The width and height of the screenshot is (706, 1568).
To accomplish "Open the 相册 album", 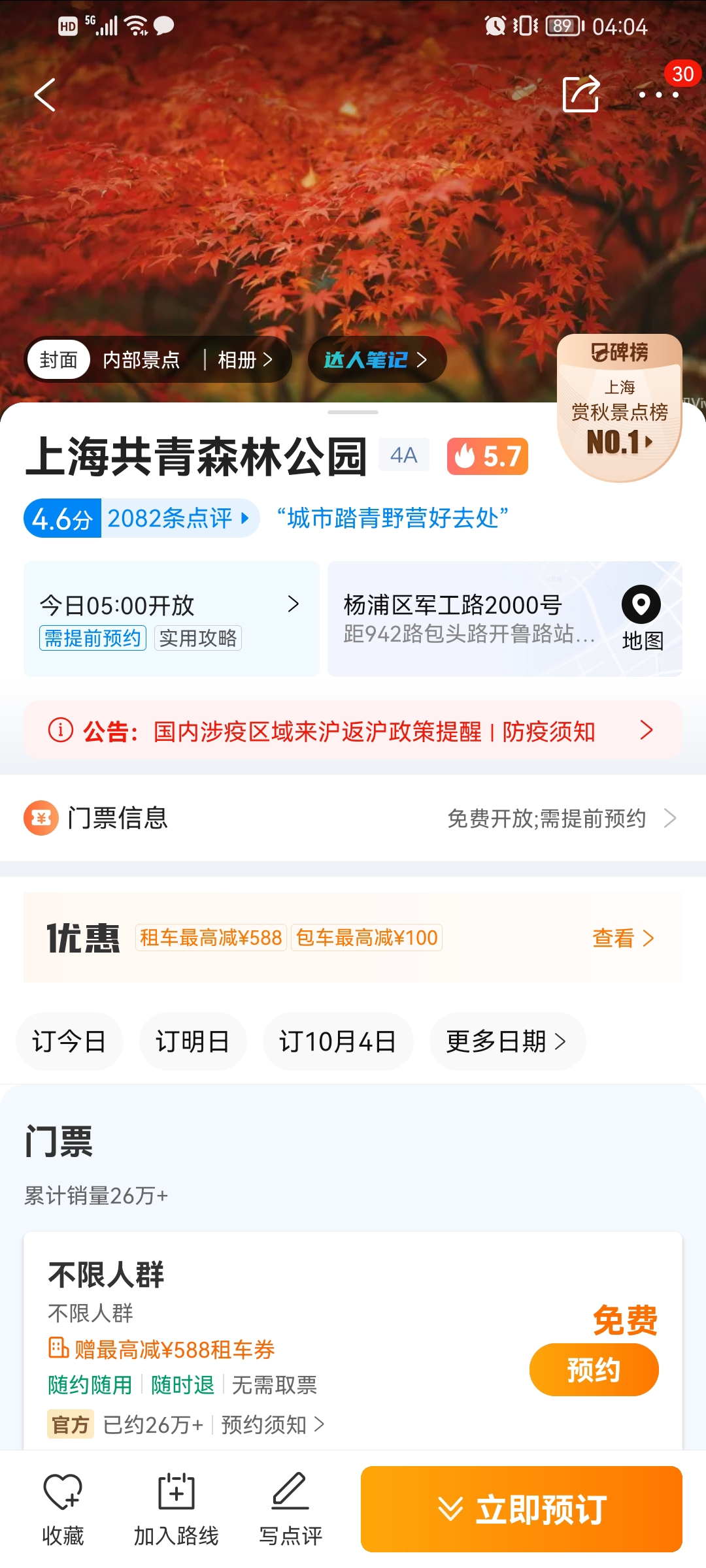I will (244, 360).
